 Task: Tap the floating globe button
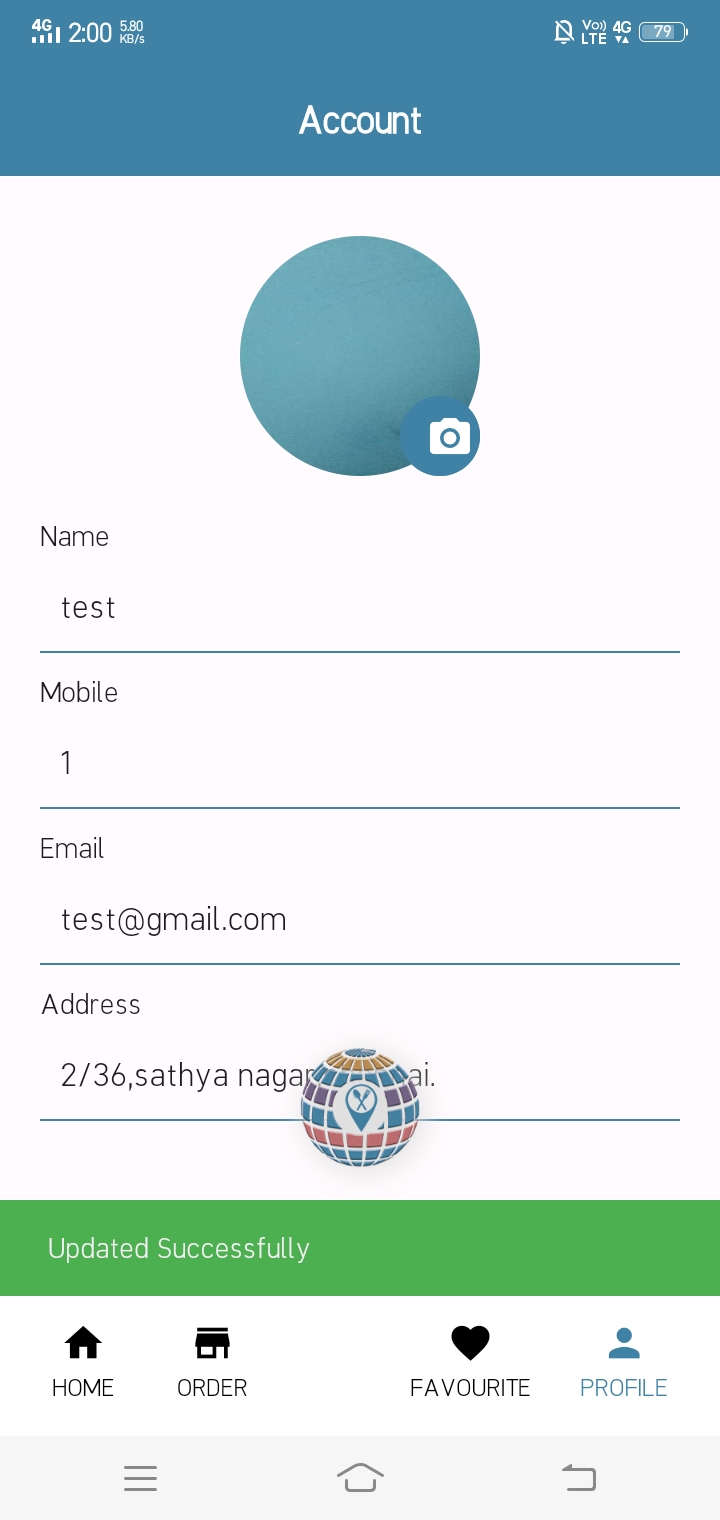[360, 1108]
